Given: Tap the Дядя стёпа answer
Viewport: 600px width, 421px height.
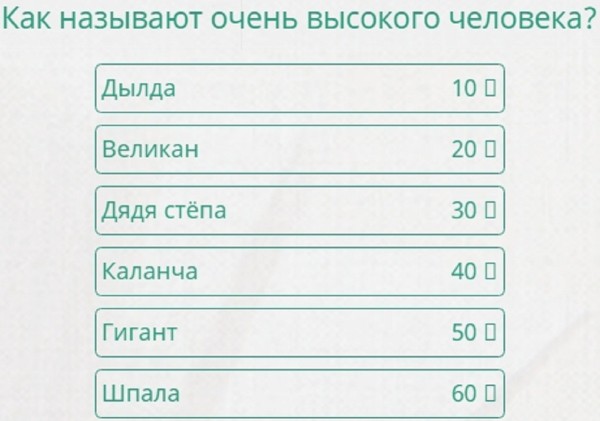Looking at the screenshot, I should [299, 211].
